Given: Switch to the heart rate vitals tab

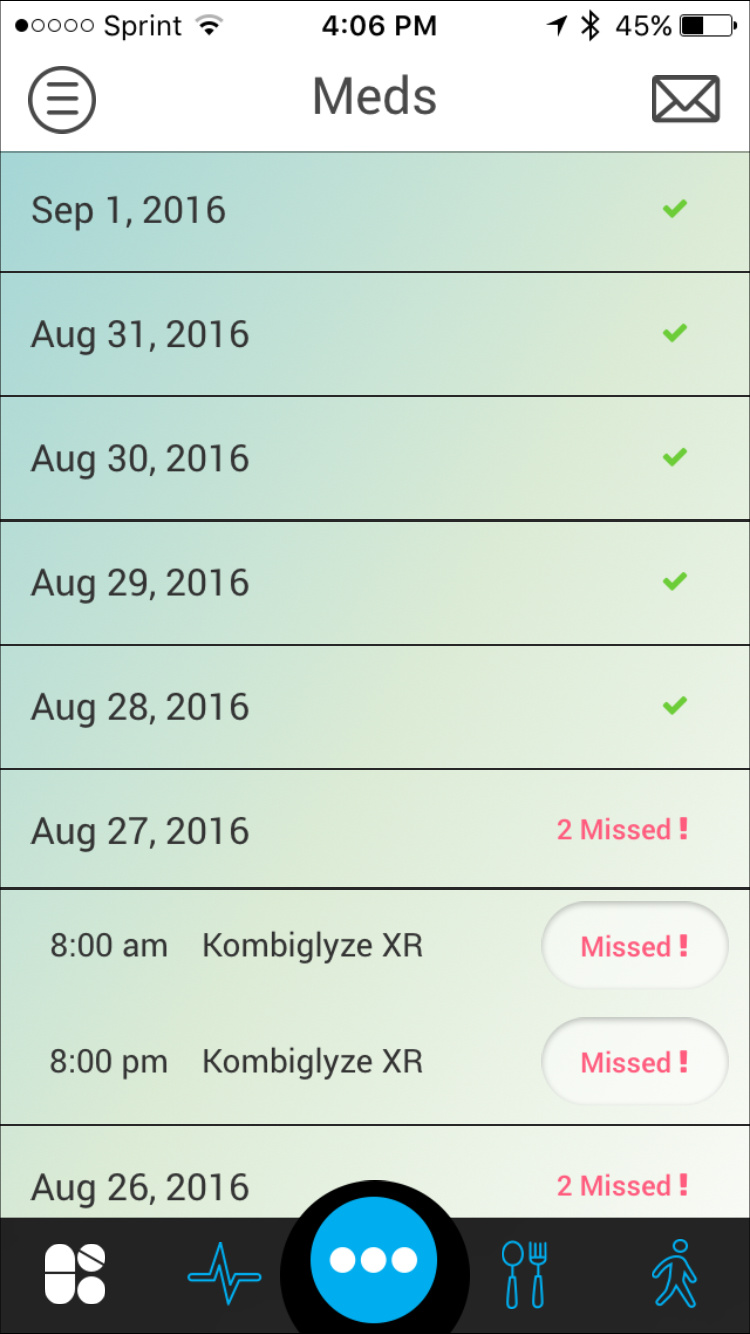Looking at the screenshot, I should (x=225, y=1276).
